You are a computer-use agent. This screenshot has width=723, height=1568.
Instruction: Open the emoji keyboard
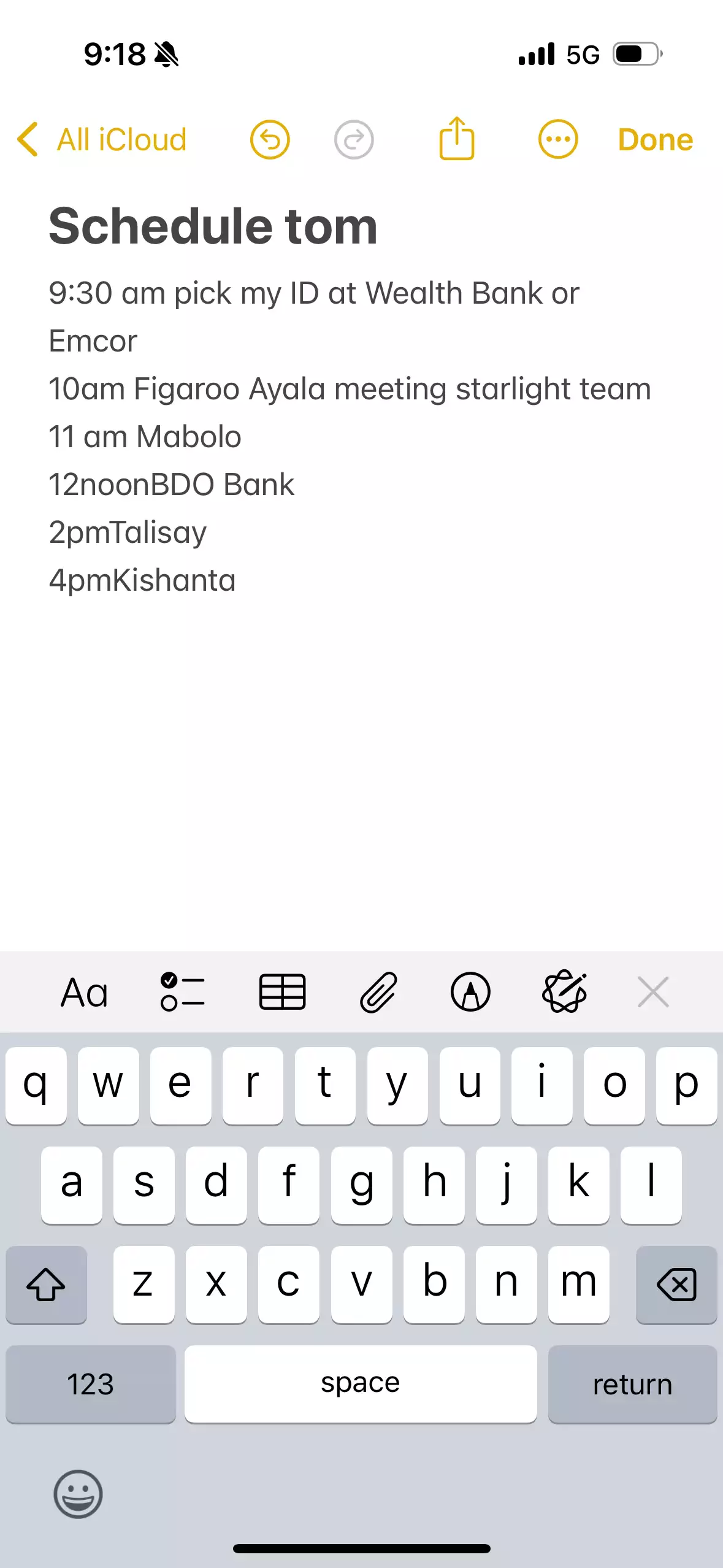click(x=78, y=1494)
